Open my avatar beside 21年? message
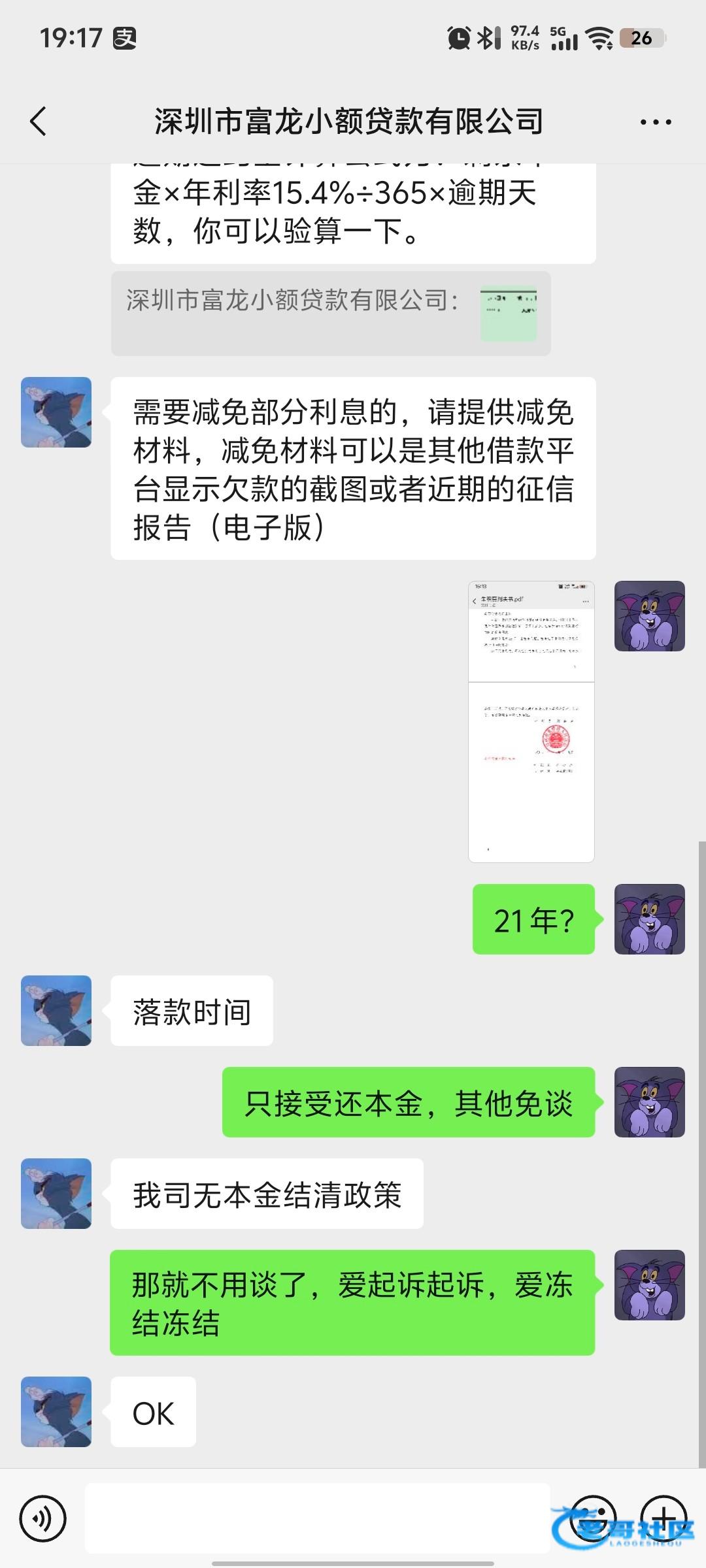Image resolution: width=706 pixels, height=1568 pixels. point(649,919)
